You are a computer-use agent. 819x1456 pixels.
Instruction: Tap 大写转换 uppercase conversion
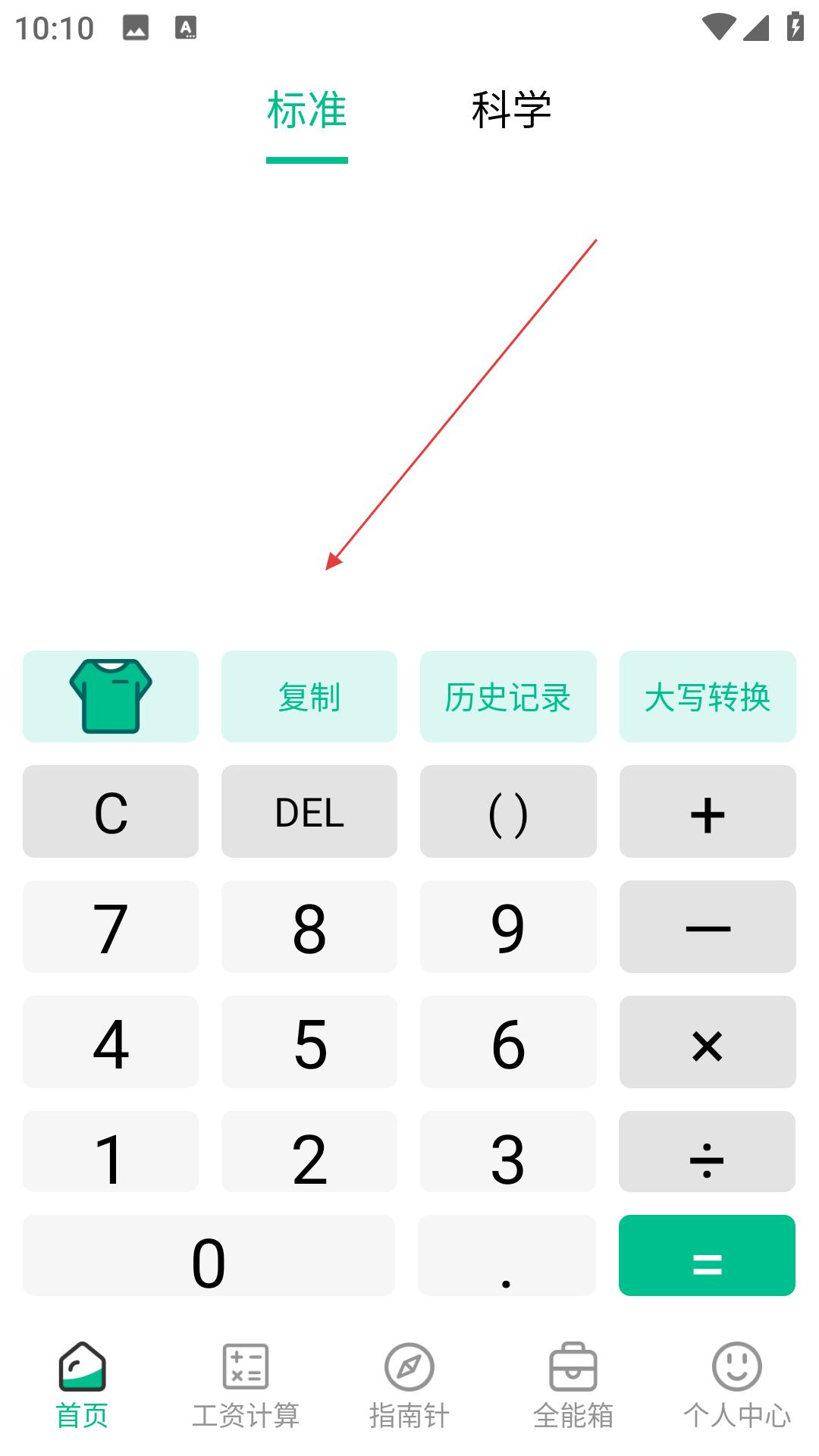click(x=708, y=696)
